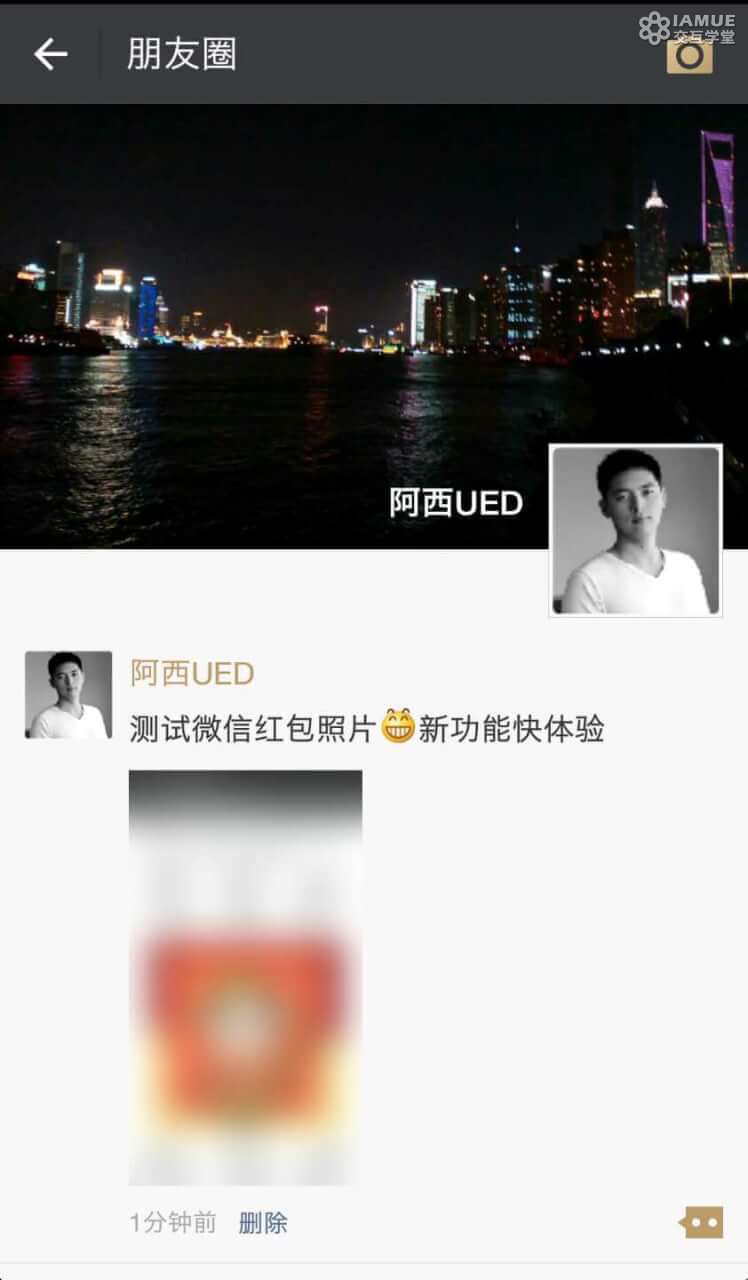
Task: Open the like and comment bubble
Action: tap(701, 1221)
